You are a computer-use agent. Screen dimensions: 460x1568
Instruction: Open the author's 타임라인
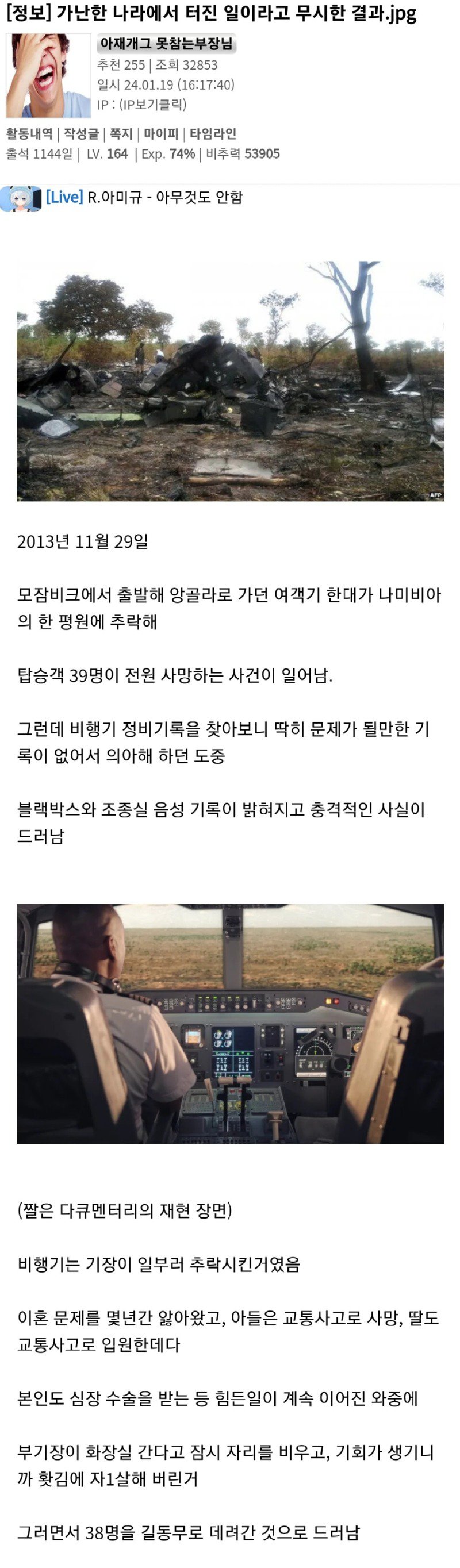tap(213, 134)
